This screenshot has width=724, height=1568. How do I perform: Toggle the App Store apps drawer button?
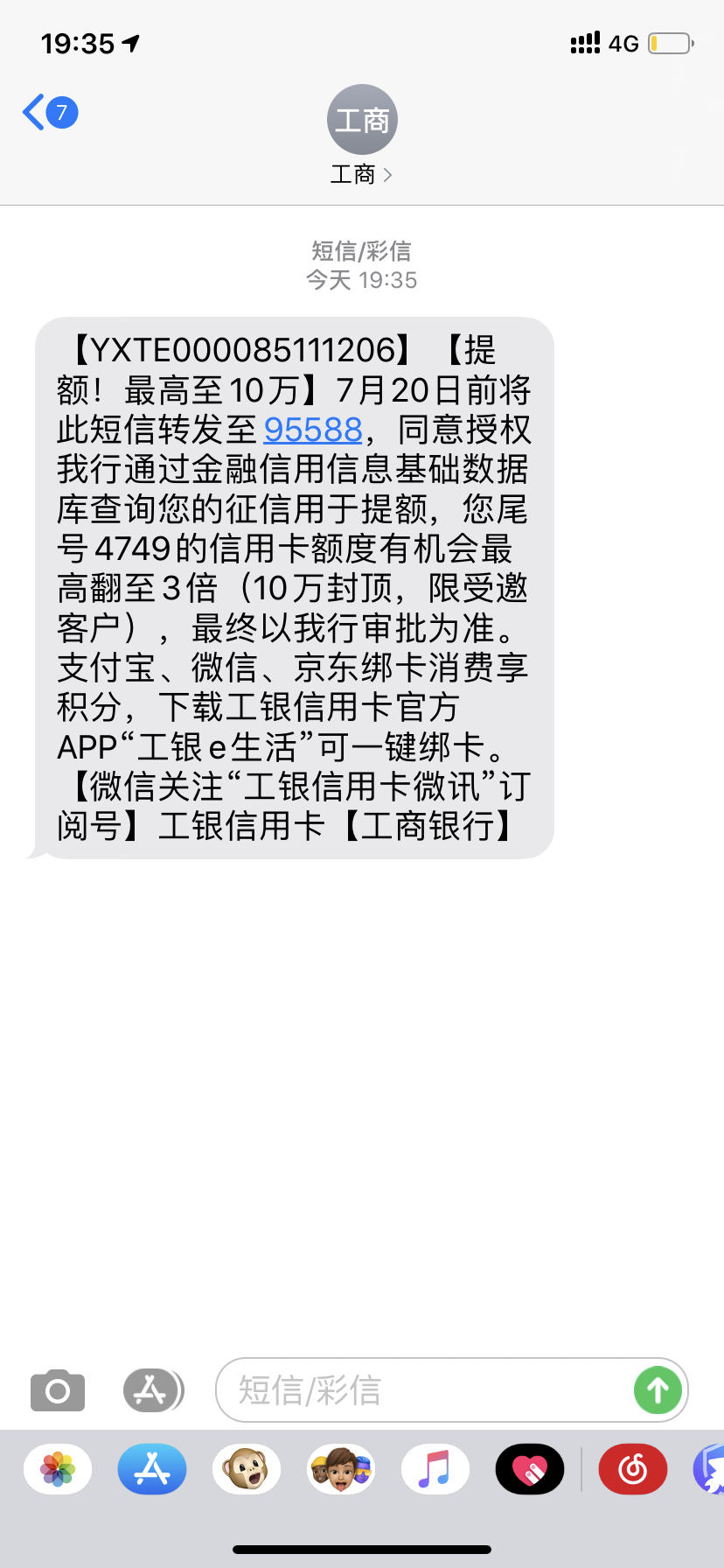tap(152, 1390)
